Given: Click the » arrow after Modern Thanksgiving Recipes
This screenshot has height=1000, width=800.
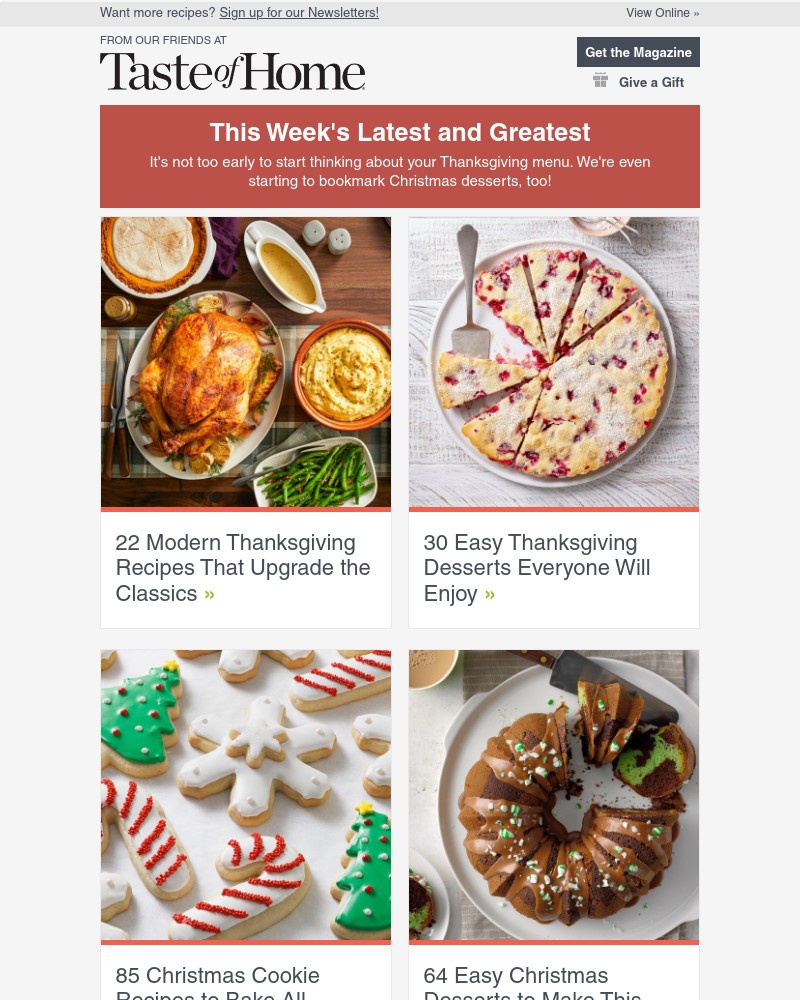Looking at the screenshot, I should tap(209, 594).
